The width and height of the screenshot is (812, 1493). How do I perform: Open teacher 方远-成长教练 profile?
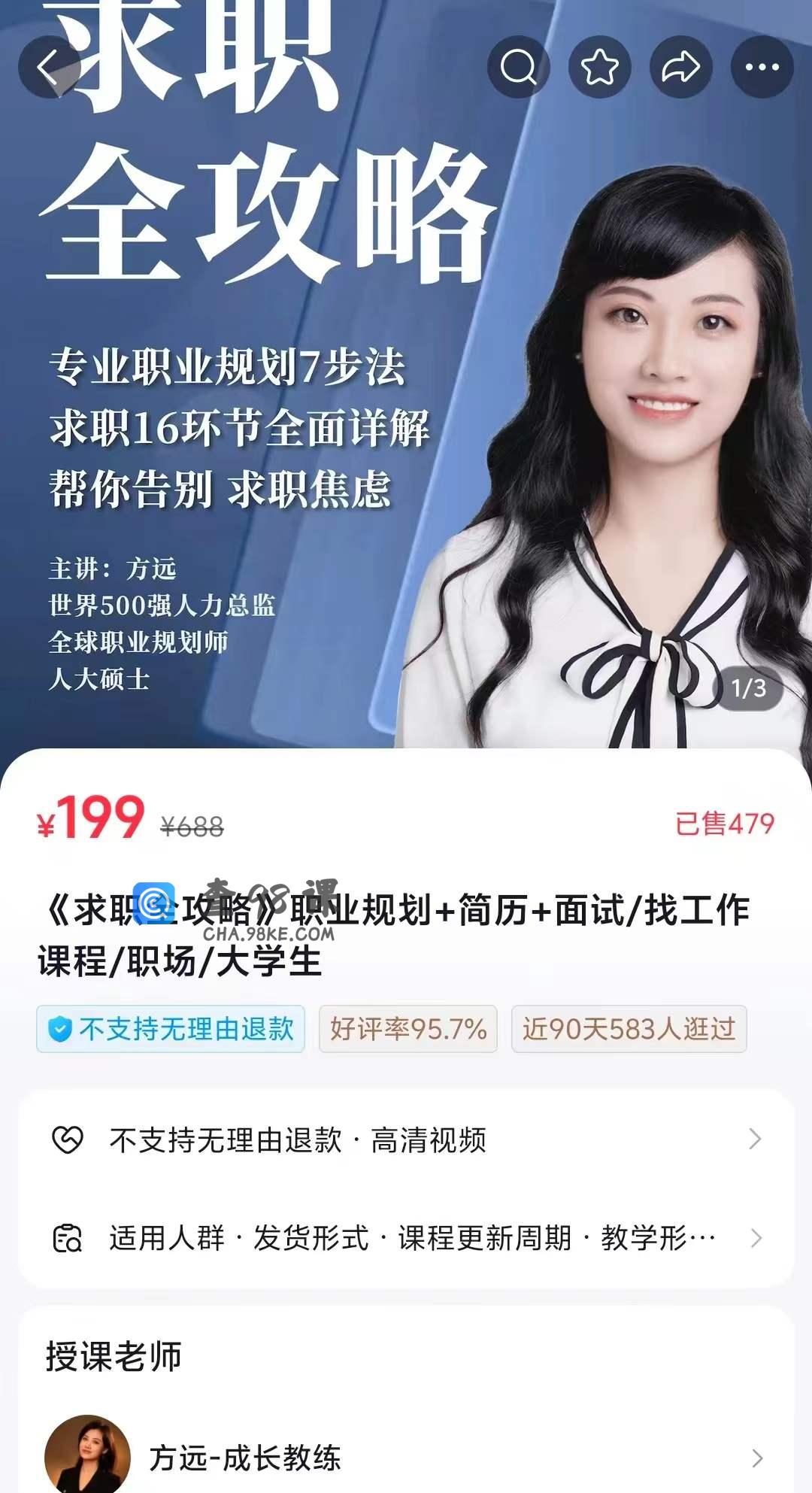(x=406, y=1458)
